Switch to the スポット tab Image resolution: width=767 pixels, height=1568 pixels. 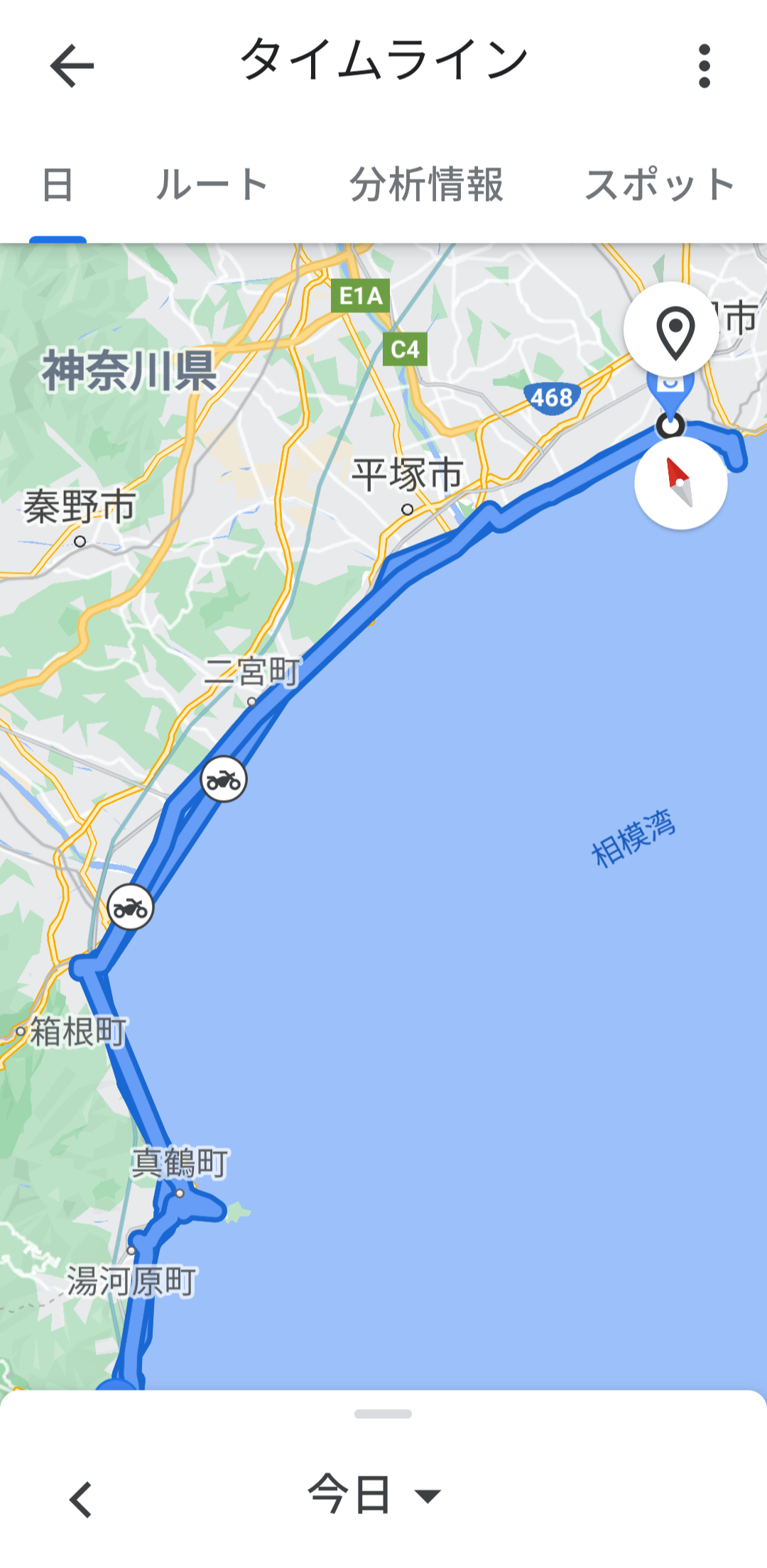tap(659, 185)
